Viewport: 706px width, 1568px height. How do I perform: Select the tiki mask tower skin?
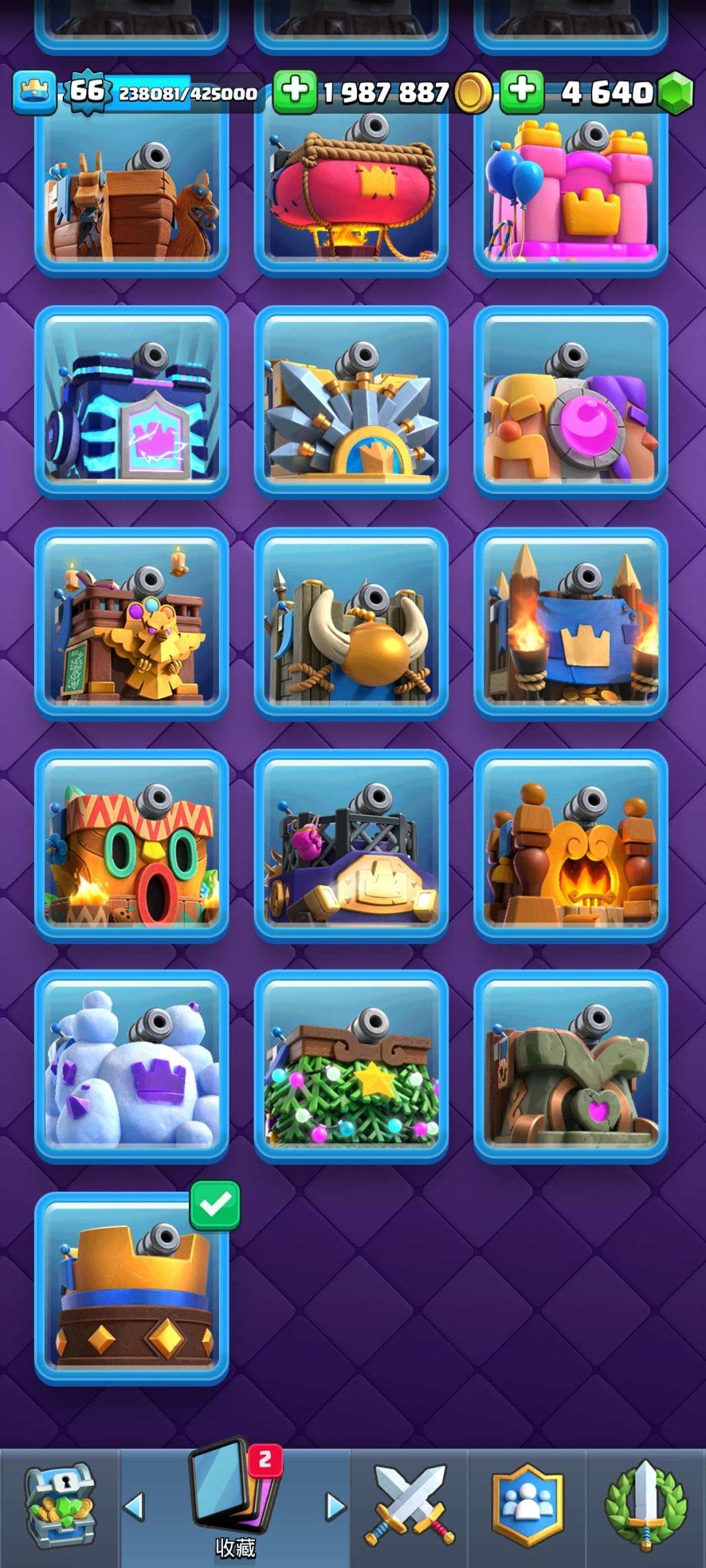click(131, 846)
